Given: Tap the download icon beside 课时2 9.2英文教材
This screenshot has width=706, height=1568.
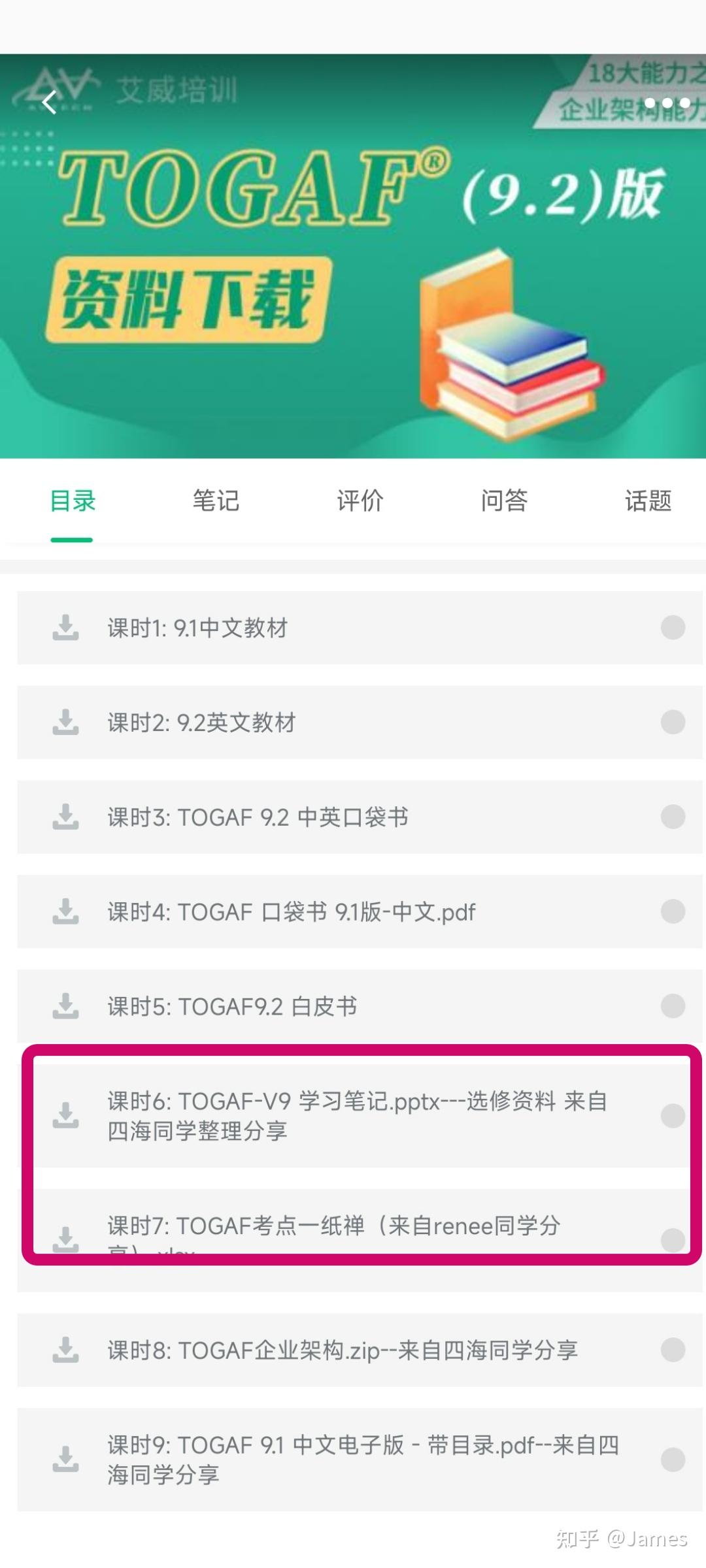Looking at the screenshot, I should tap(64, 723).
